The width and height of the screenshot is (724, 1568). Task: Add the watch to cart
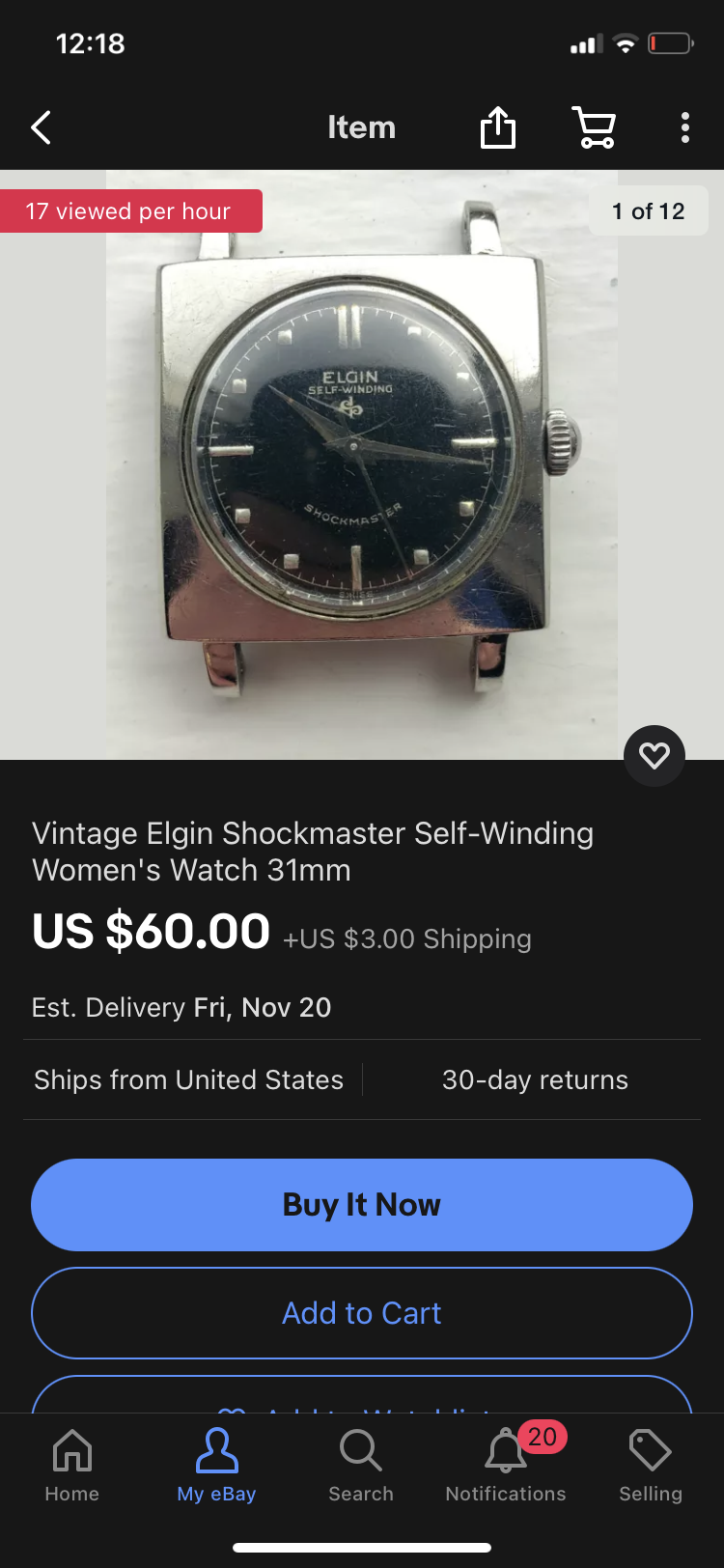coord(362,1312)
